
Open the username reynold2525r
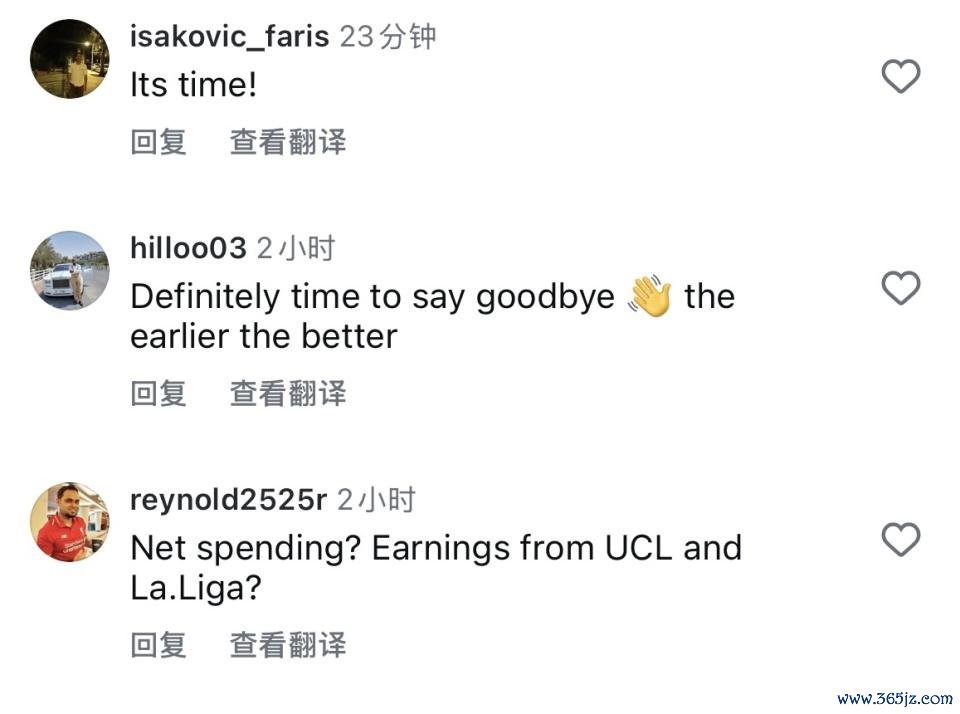[x=228, y=500]
